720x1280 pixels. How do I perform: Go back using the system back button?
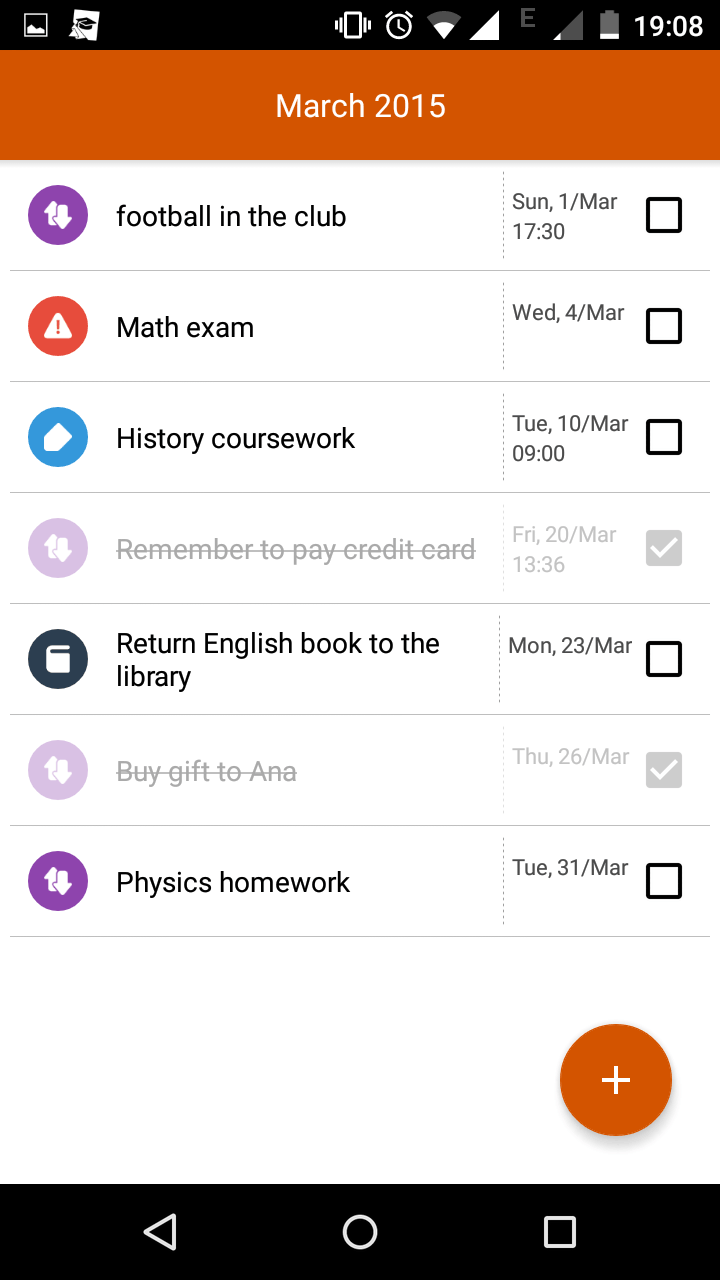160,1232
